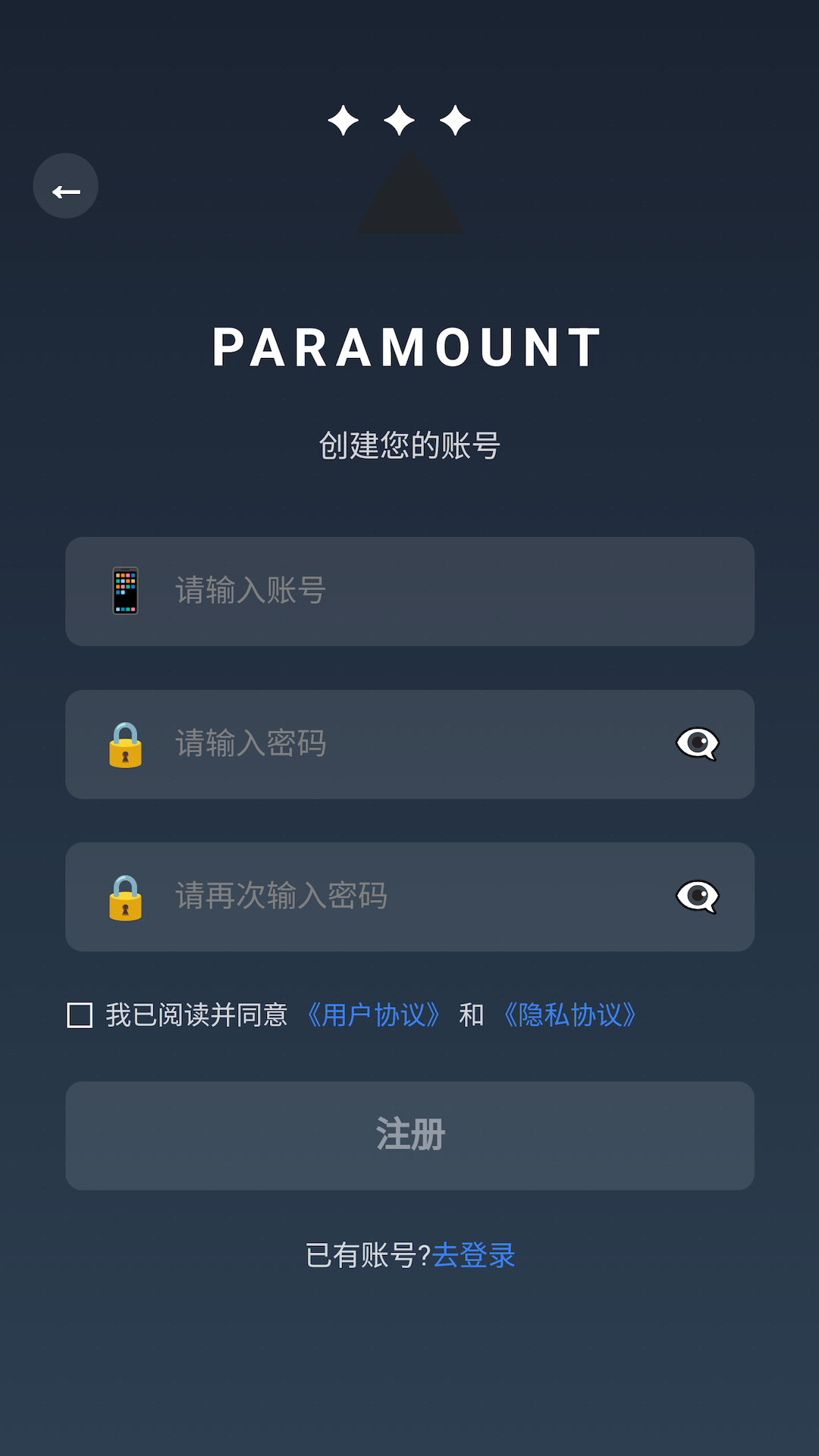Click the 创建您的账号 subtitle text
This screenshot has height=1456, width=819.
pos(409,444)
